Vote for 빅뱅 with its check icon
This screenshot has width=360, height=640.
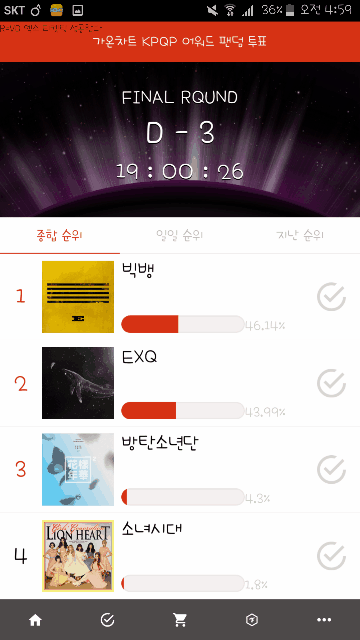coord(331,297)
